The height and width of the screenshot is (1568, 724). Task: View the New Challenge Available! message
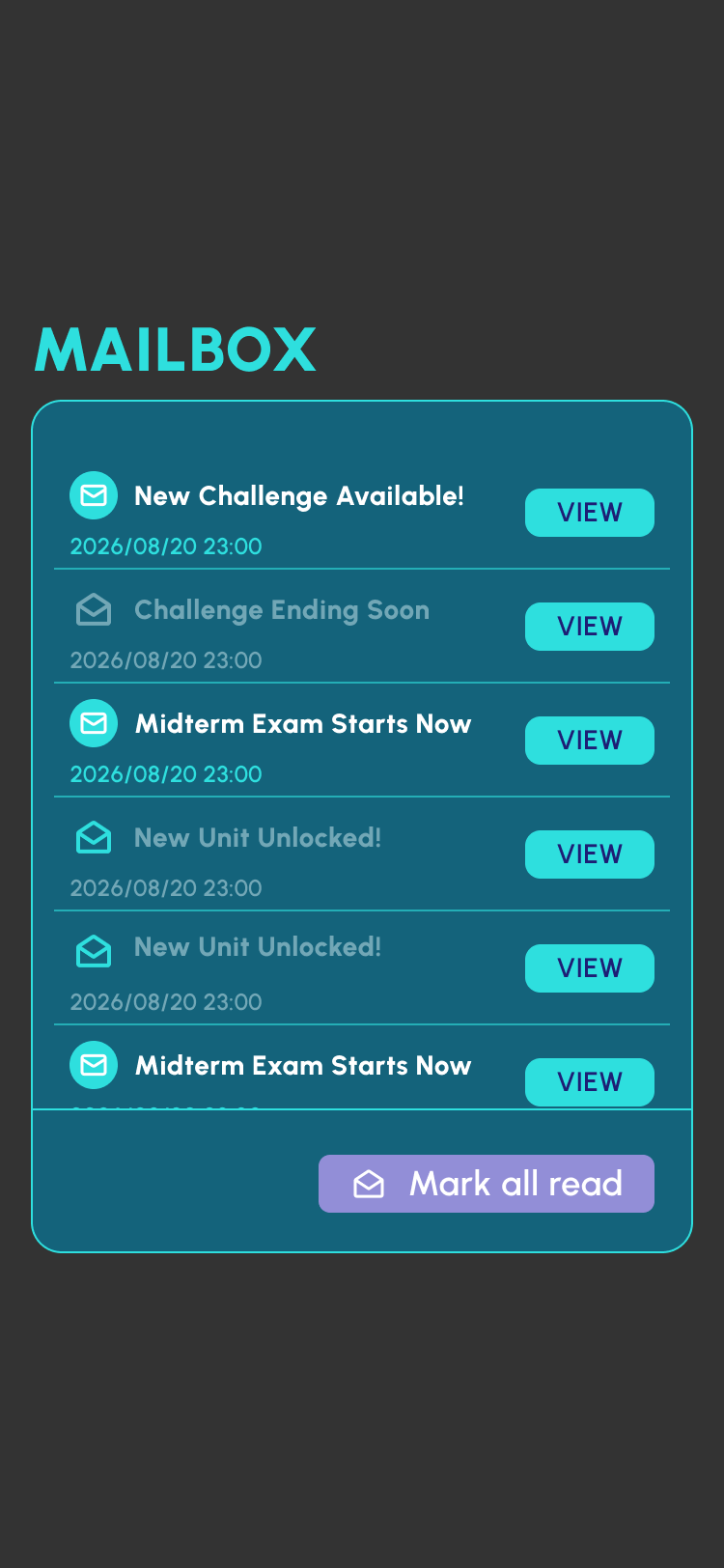click(x=590, y=513)
